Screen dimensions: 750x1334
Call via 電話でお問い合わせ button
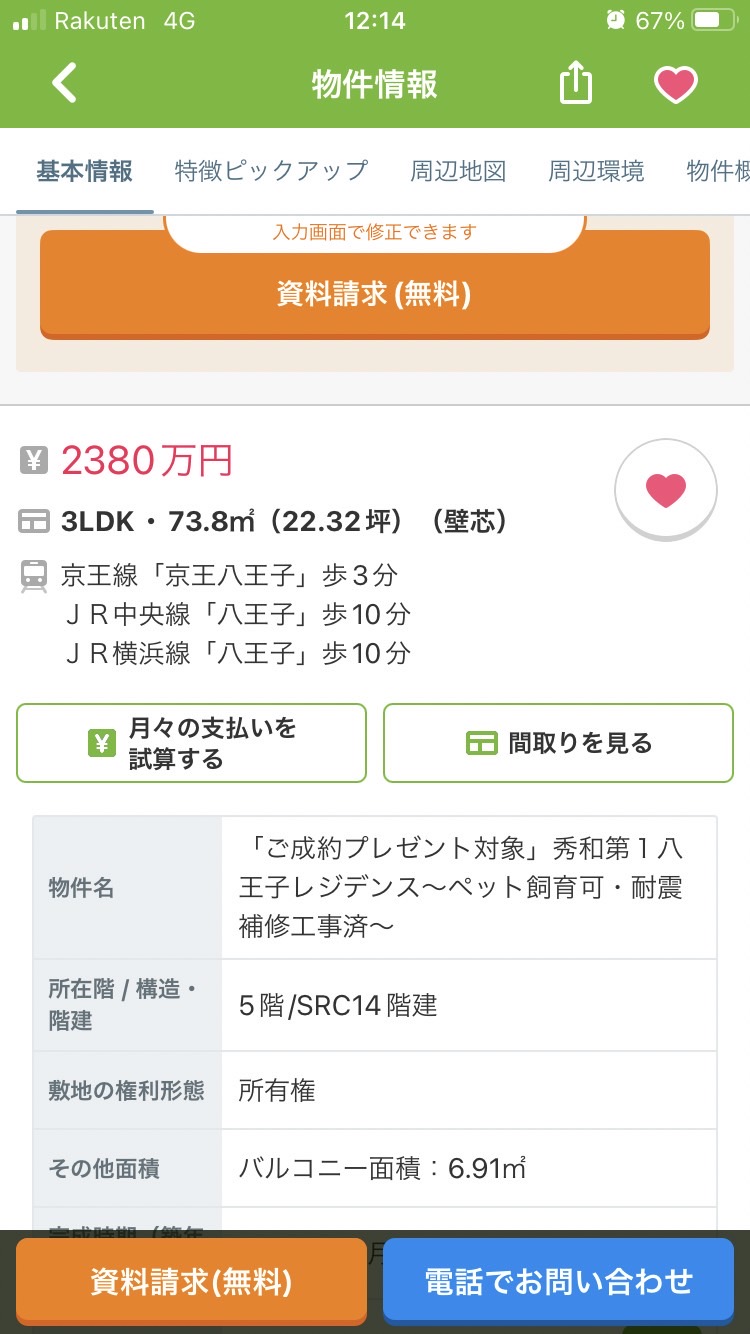558,1281
